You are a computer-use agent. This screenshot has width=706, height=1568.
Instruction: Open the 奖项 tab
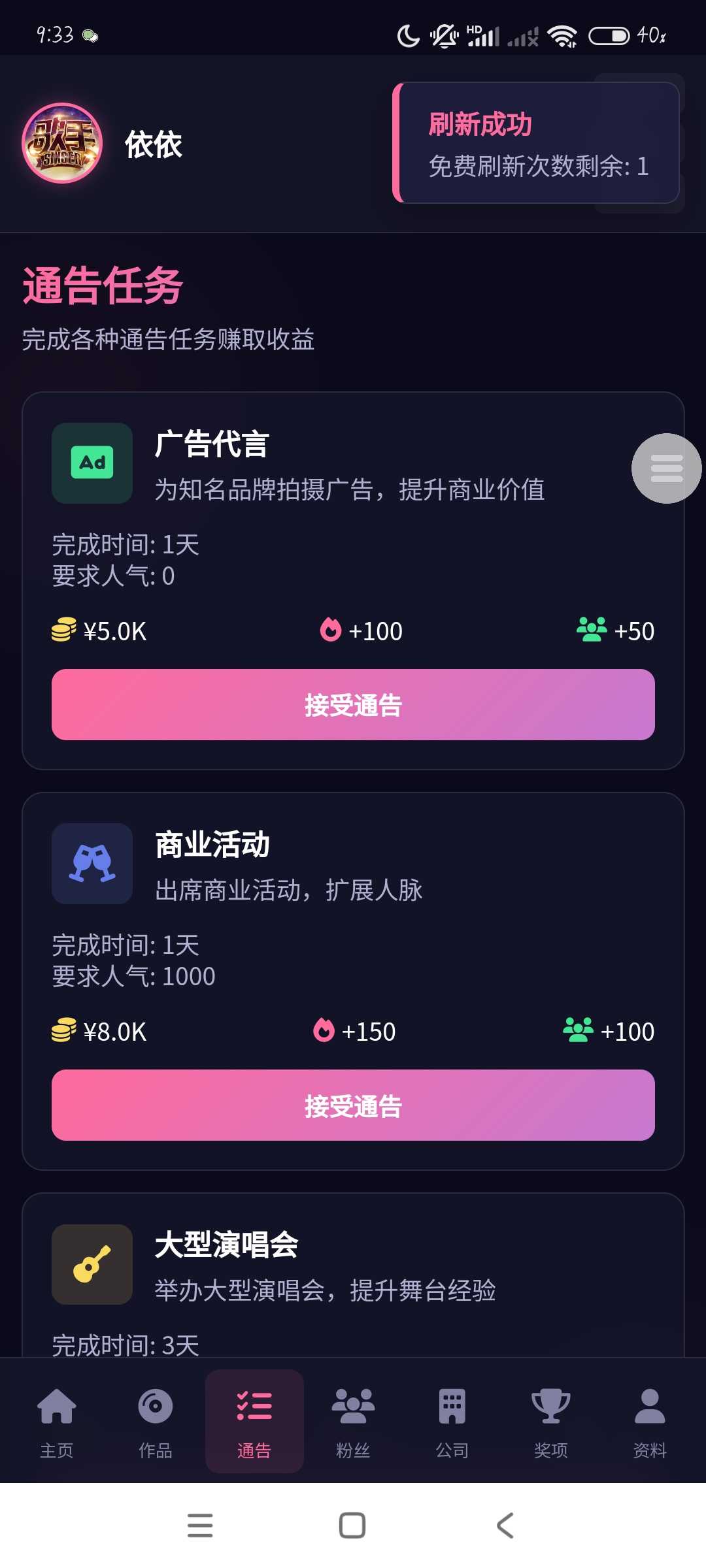550,1422
